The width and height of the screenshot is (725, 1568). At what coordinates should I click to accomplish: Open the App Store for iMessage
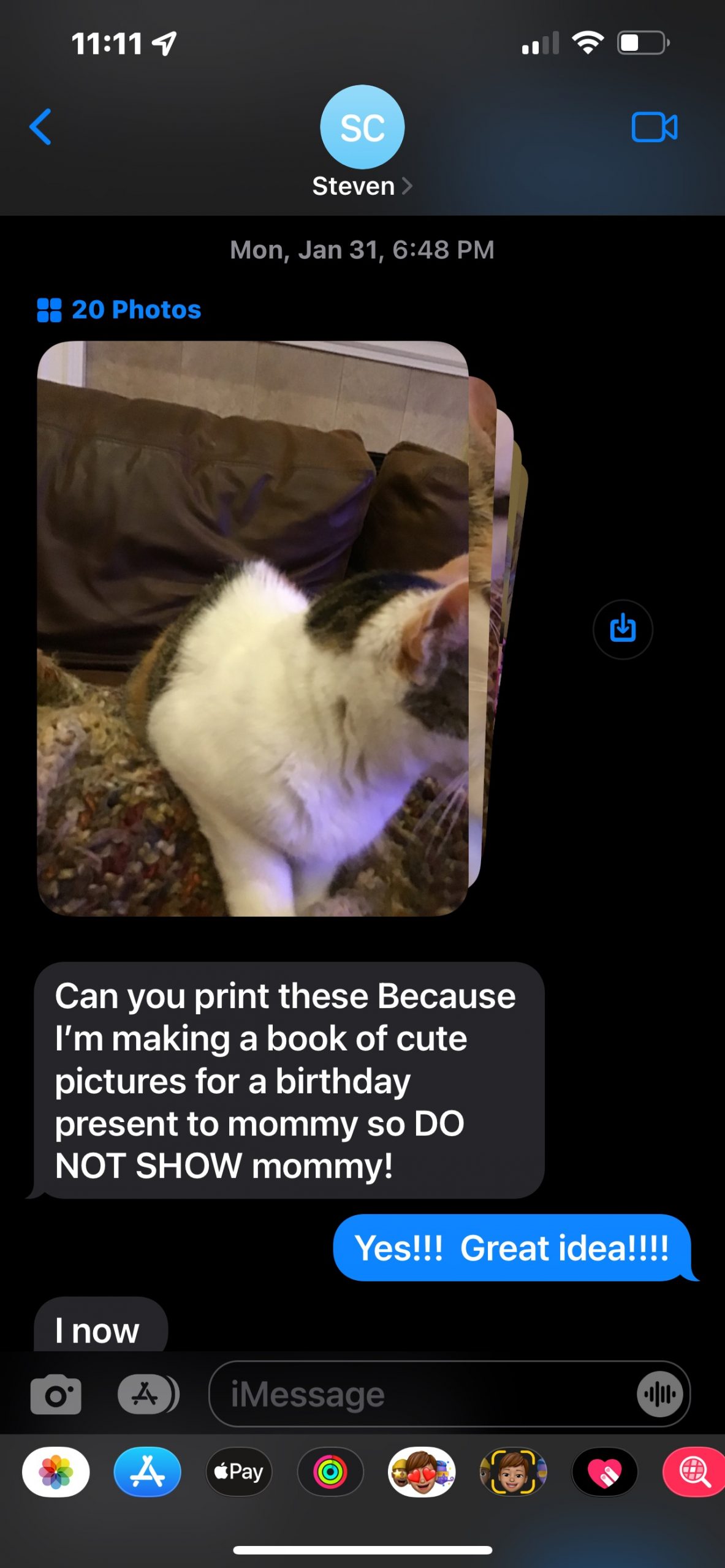point(147,1472)
